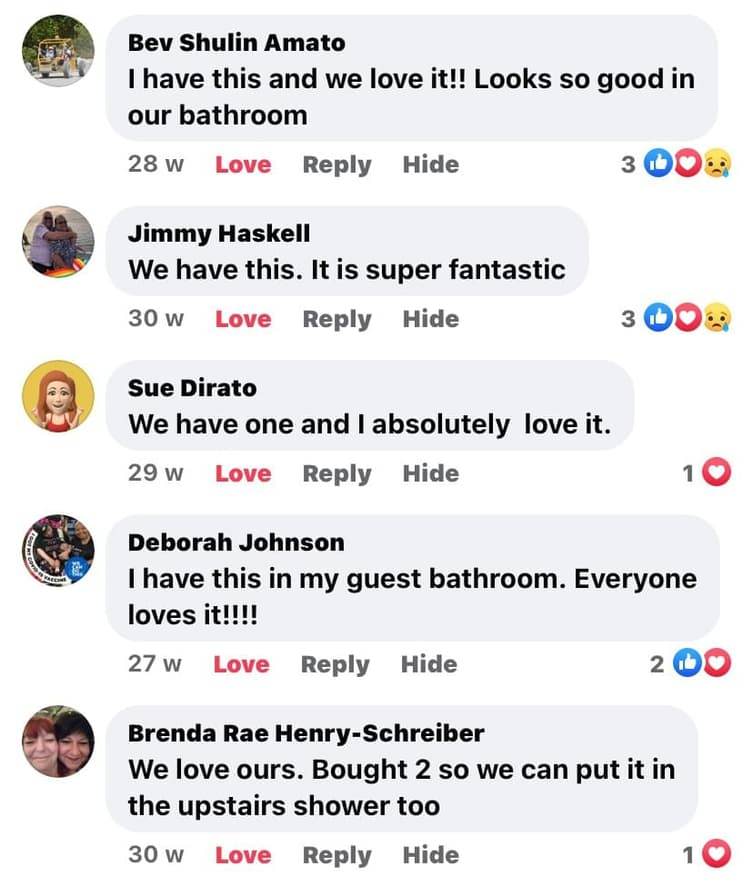Hide Brenda Rae Henry-Schreiber's comment

431,855
